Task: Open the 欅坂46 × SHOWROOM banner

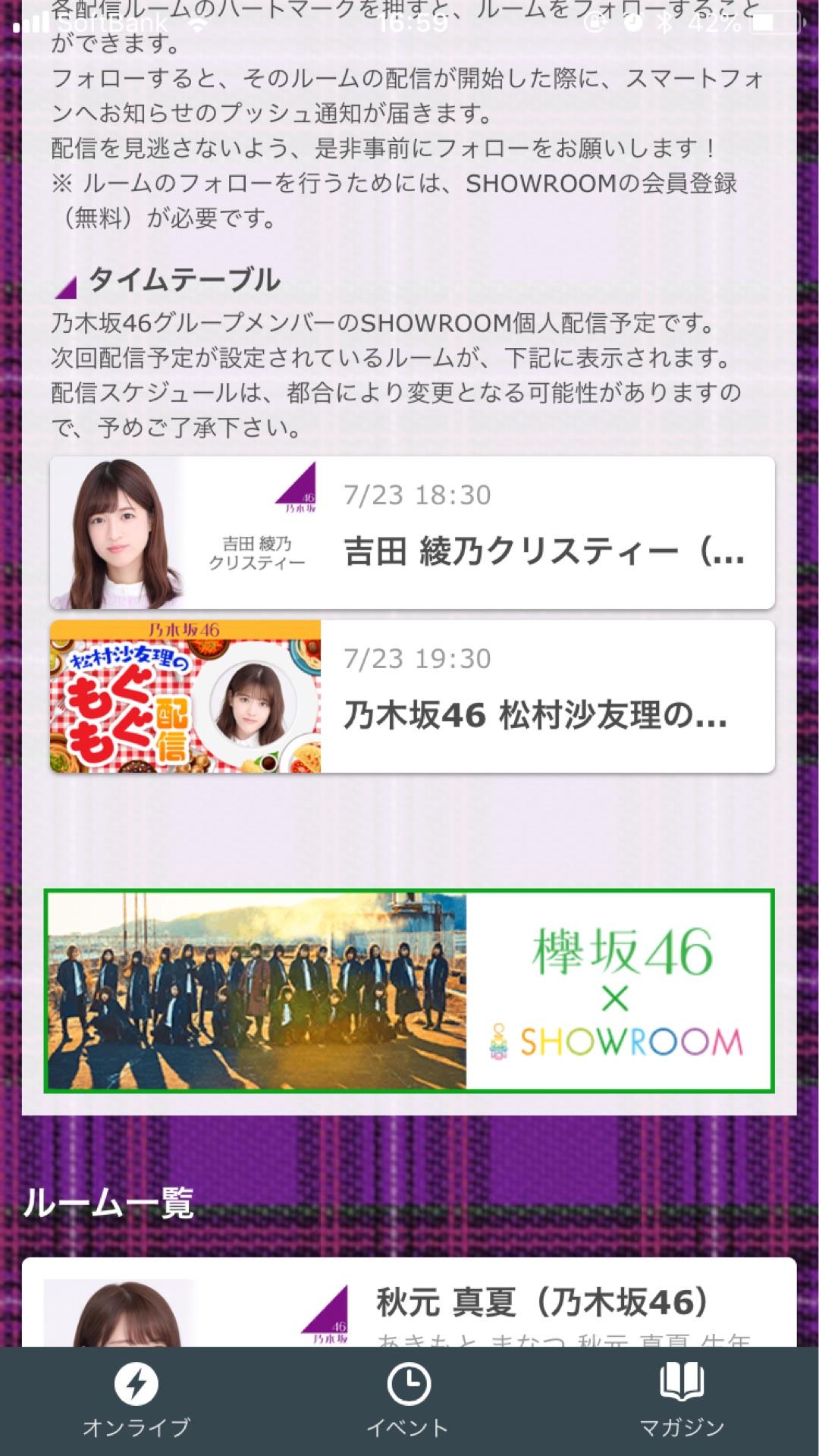Action: point(409,990)
